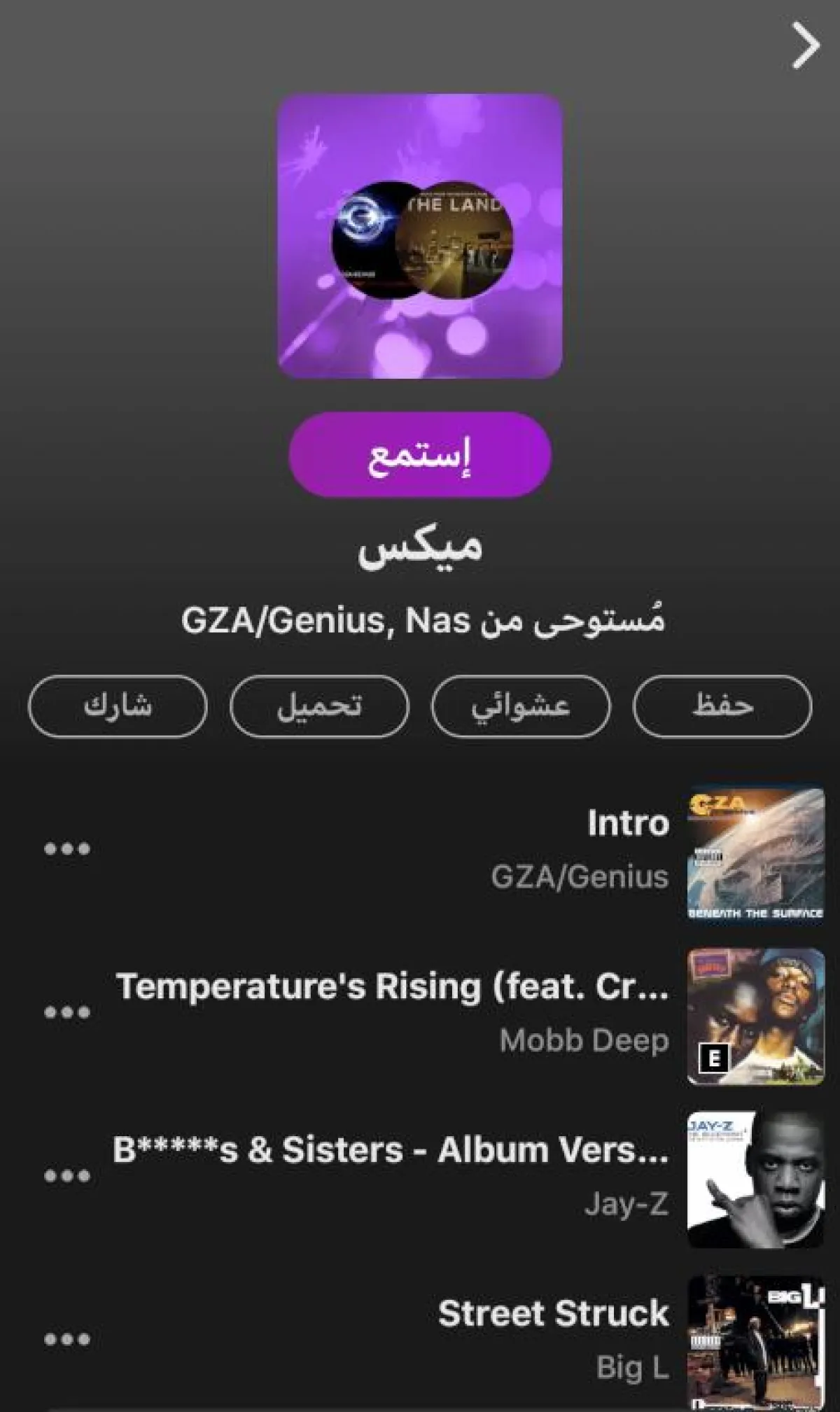
Task: Save the mix with حفظ
Action: [x=722, y=706]
